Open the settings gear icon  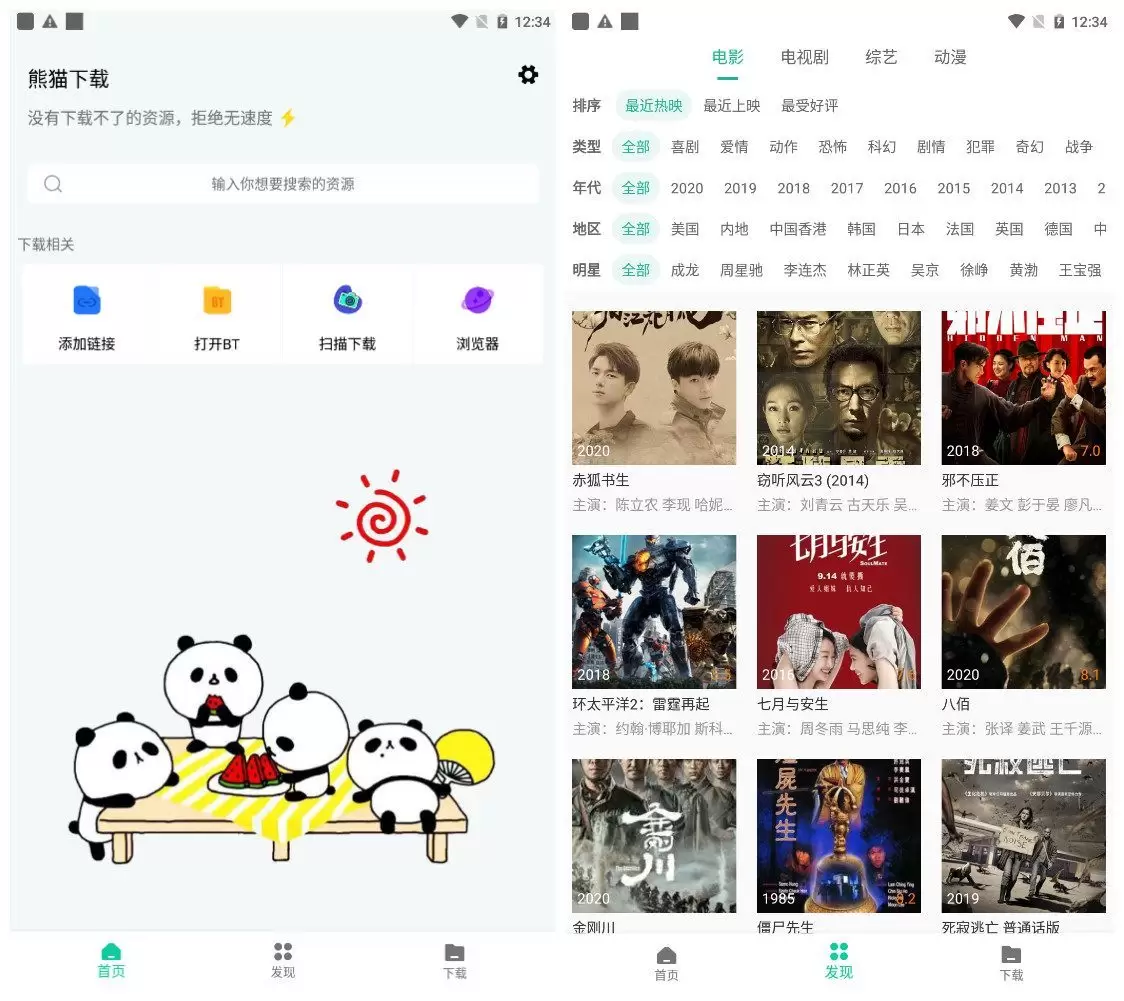point(528,75)
